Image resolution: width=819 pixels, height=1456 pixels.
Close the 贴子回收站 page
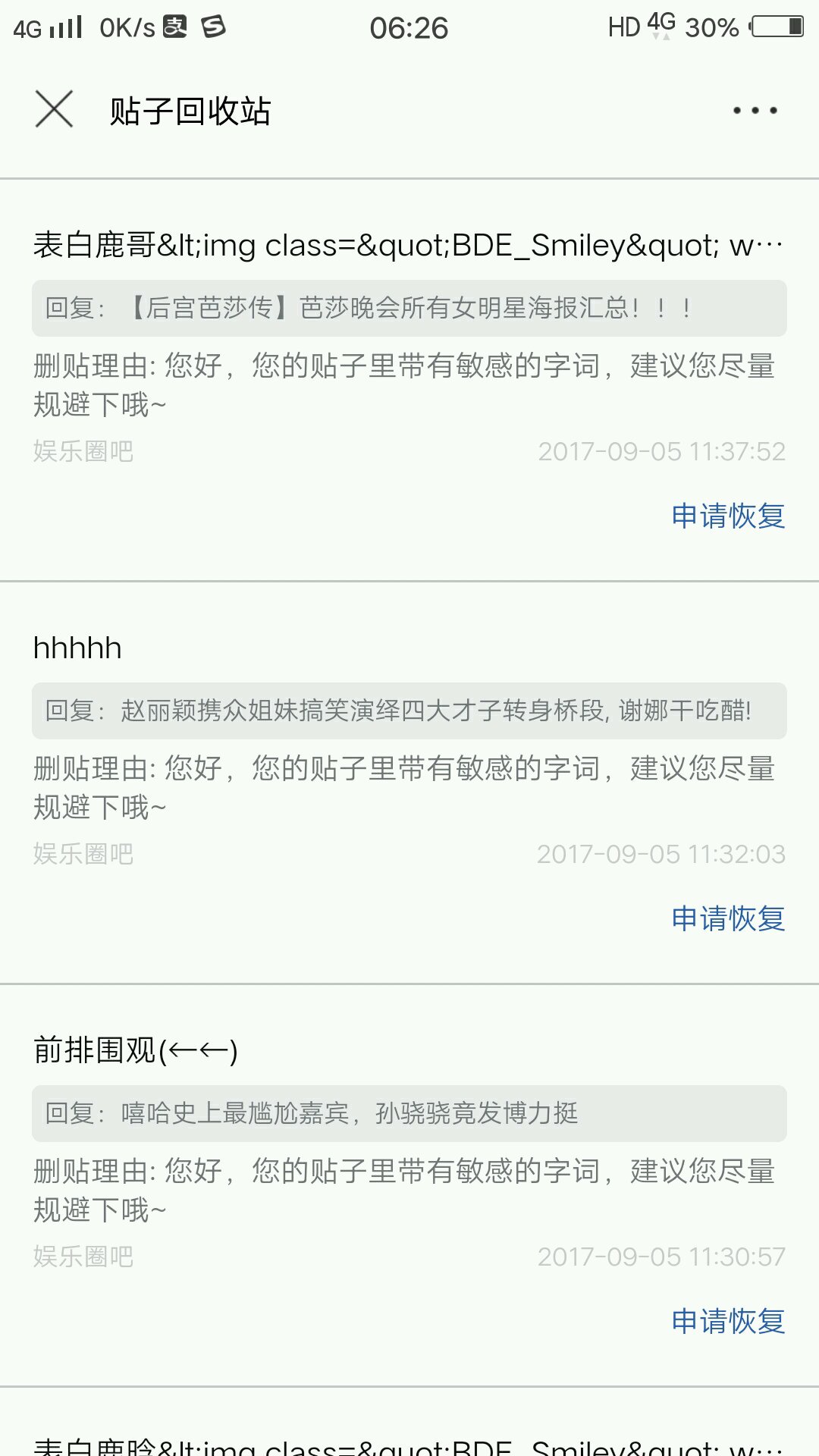tap(54, 109)
